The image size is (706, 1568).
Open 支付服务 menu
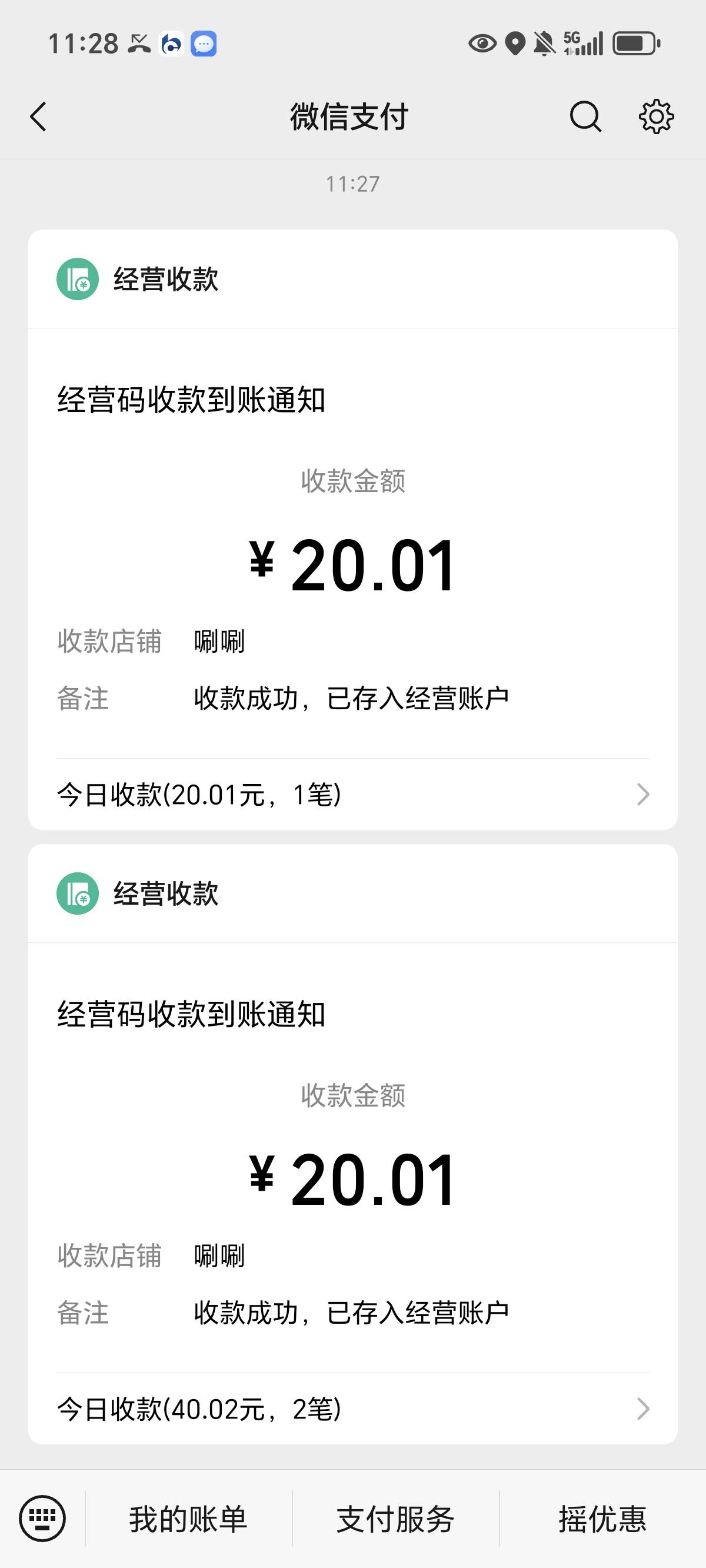pyautogui.click(x=395, y=1519)
